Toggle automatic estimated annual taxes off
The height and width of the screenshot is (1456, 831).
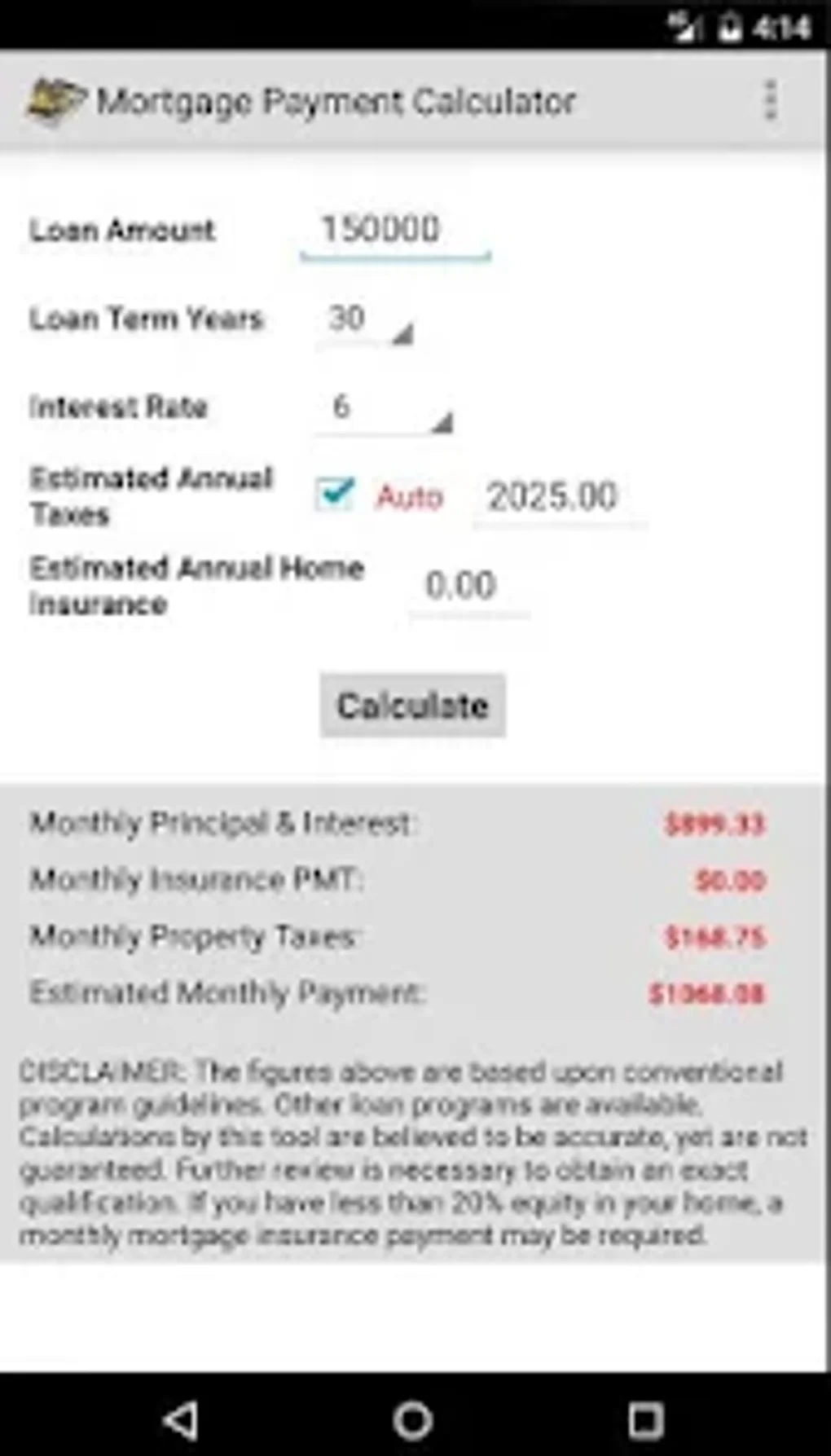tap(335, 492)
